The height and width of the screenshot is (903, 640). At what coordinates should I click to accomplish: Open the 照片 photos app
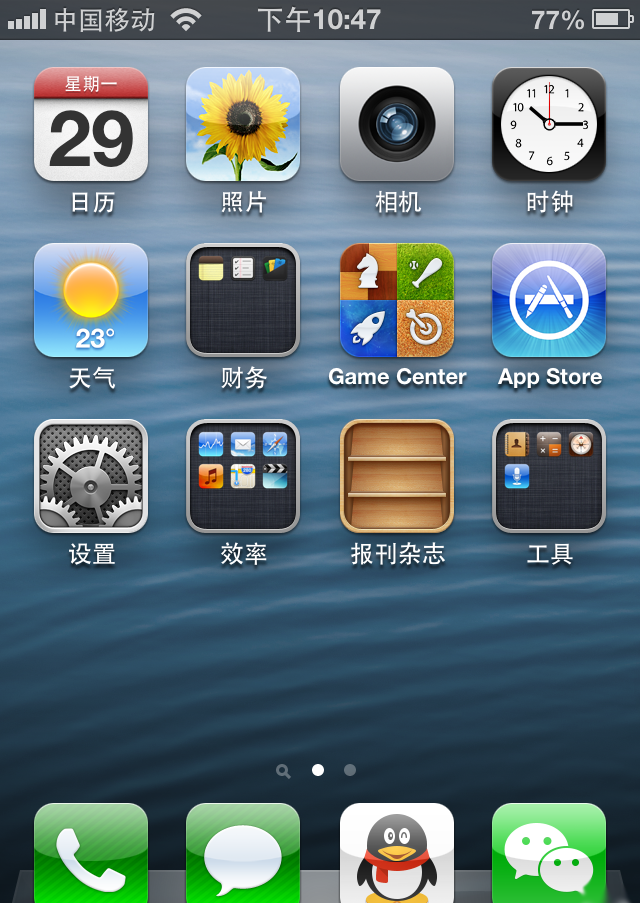coord(243,124)
